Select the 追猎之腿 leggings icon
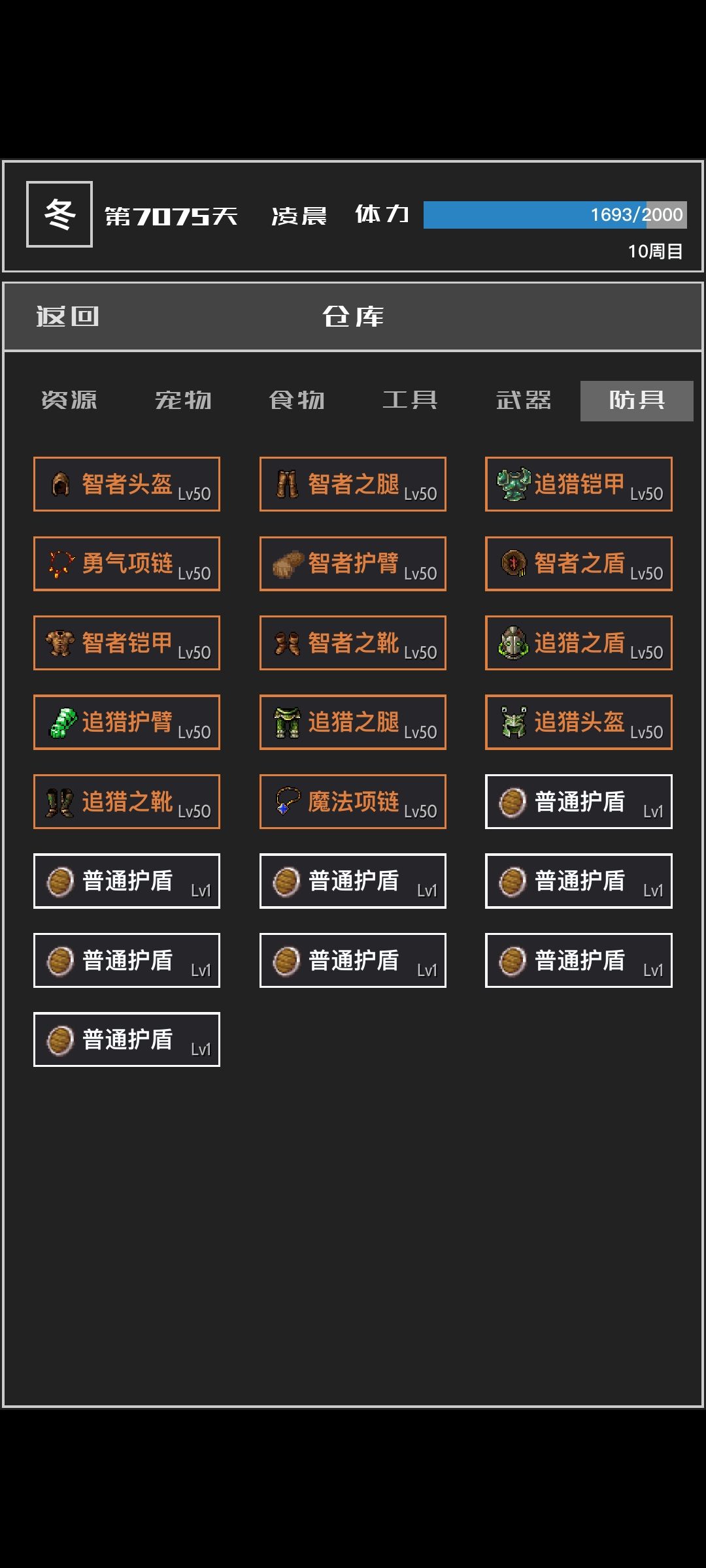The image size is (706, 1568). (288, 722)
